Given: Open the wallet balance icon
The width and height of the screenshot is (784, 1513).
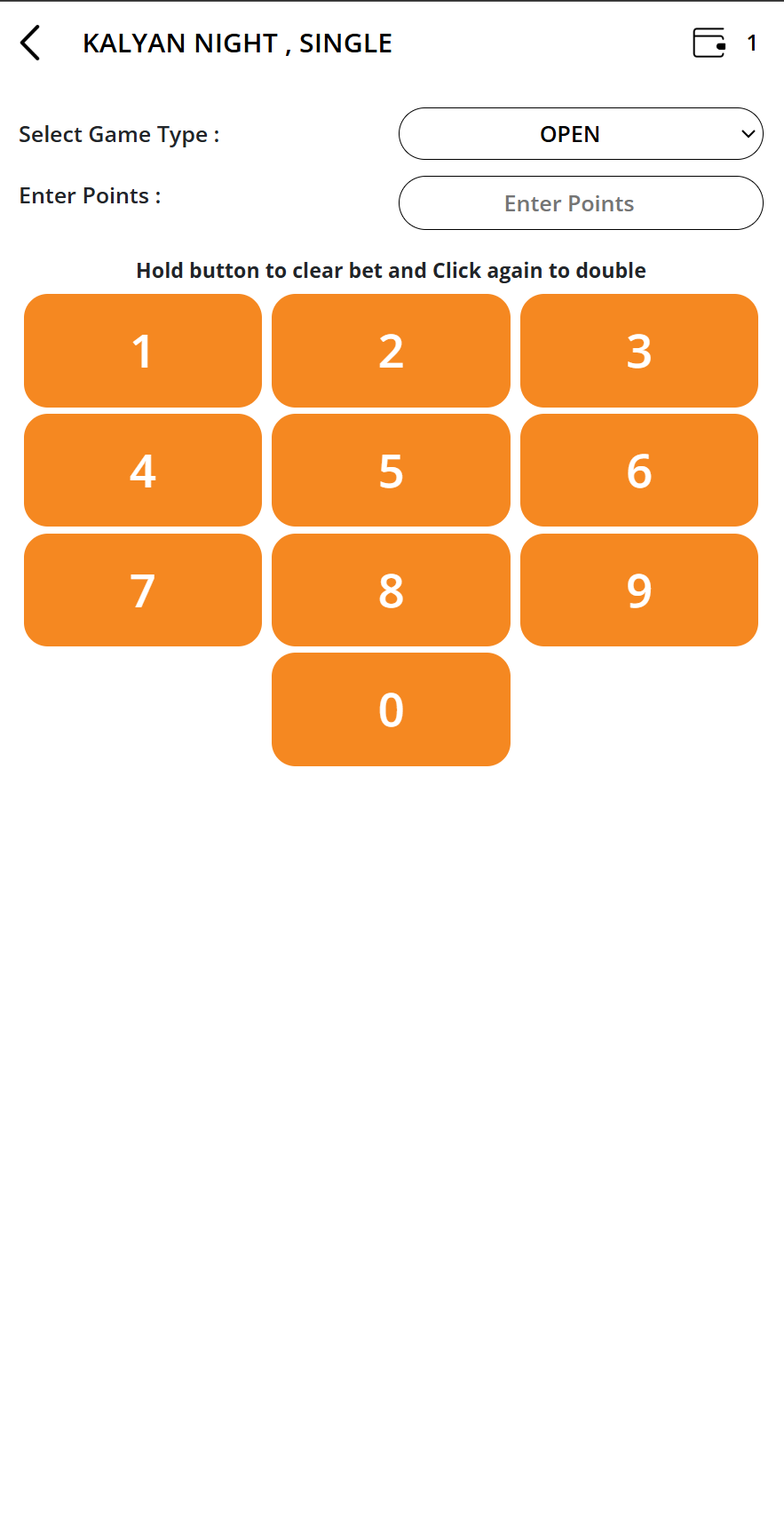Looking at the screenshot, I should point(709,43).
